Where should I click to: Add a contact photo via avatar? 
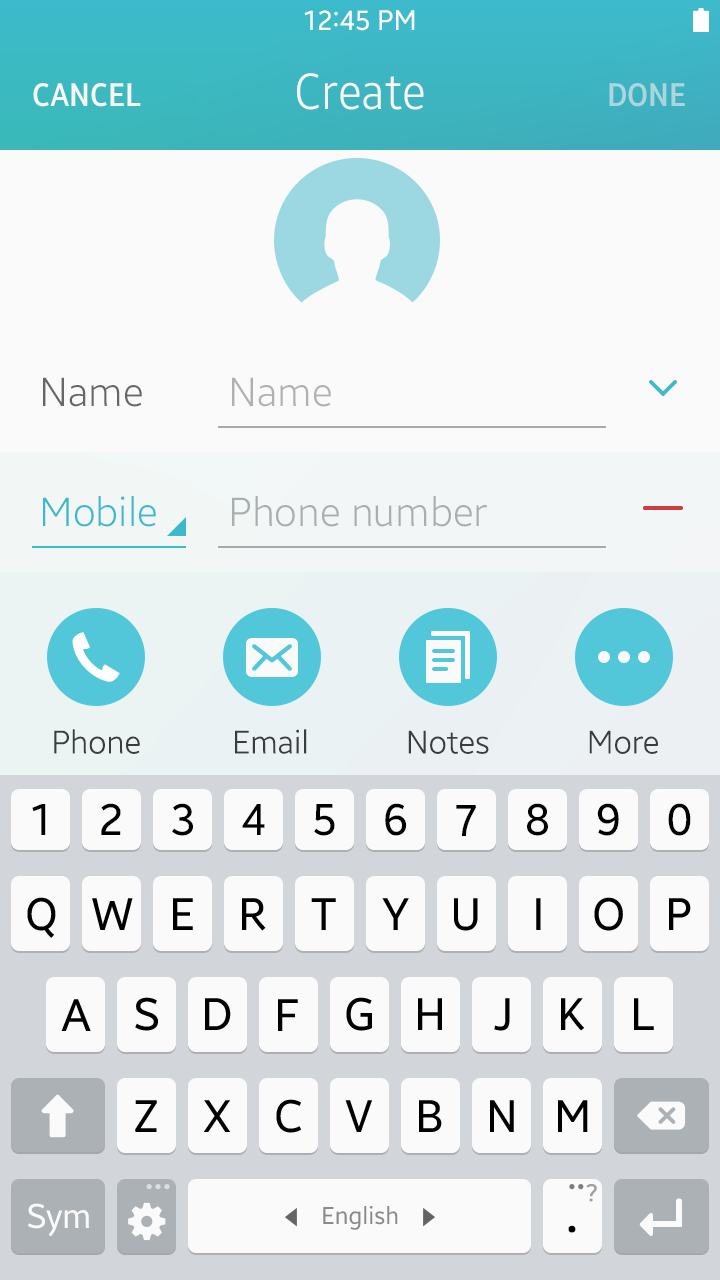357,236
